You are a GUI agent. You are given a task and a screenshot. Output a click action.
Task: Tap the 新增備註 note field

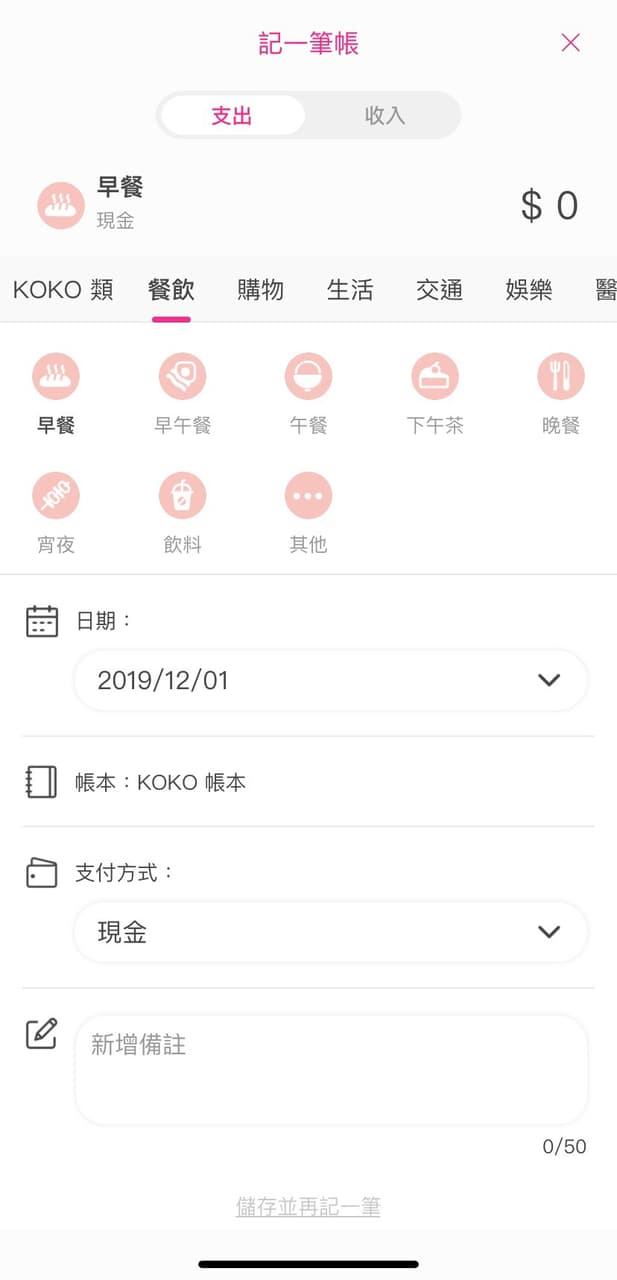point(330,1070)
